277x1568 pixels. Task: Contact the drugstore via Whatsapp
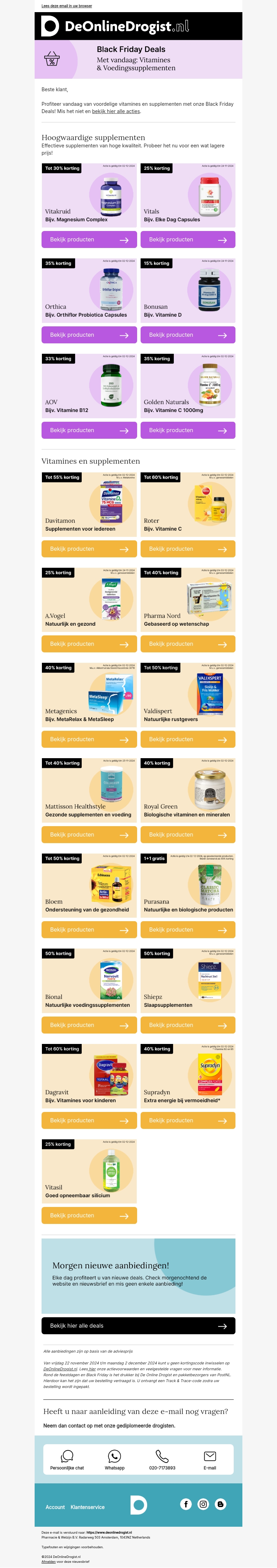click(x=114, y=1459)
